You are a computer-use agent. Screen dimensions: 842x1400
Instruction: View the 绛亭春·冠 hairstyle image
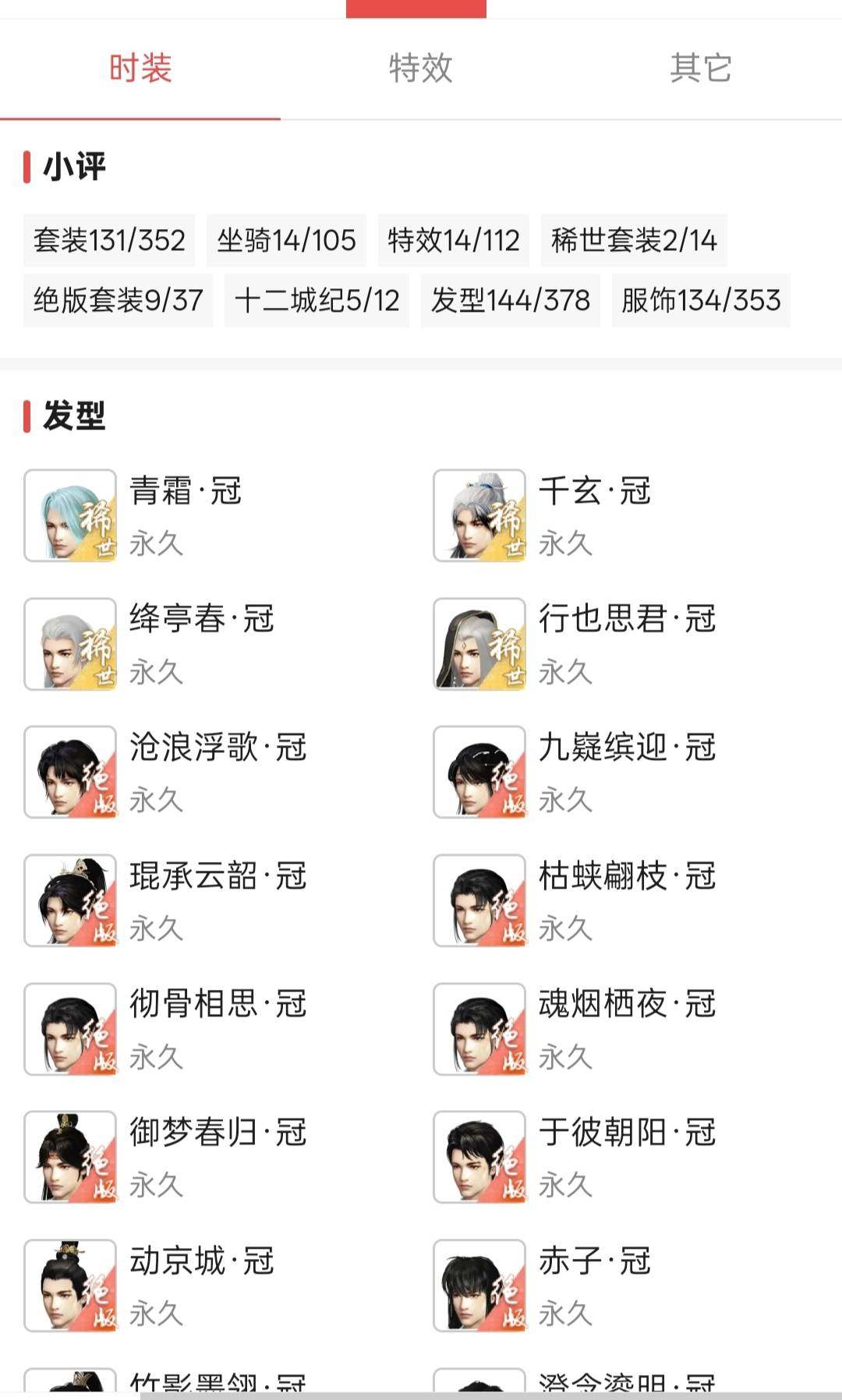click(70, 643)
